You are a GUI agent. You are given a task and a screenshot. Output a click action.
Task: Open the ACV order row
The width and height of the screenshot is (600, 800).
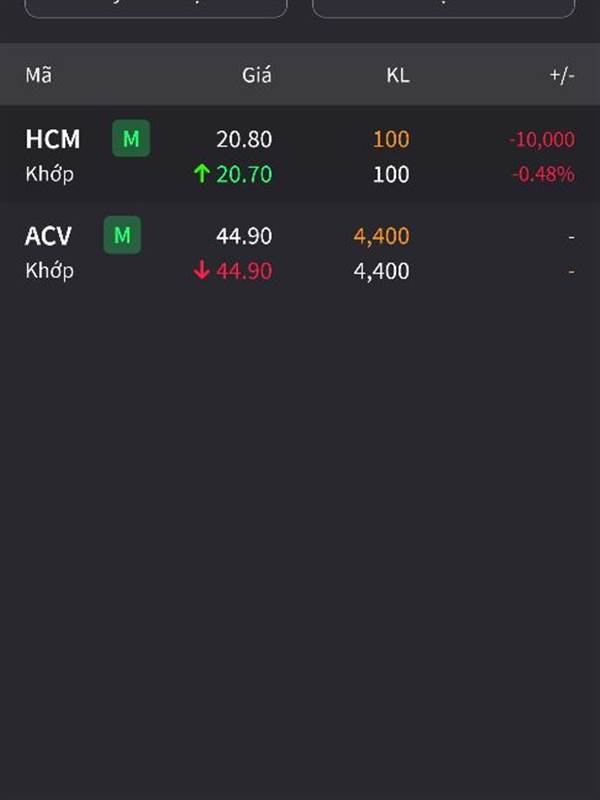tap(300, 253)
